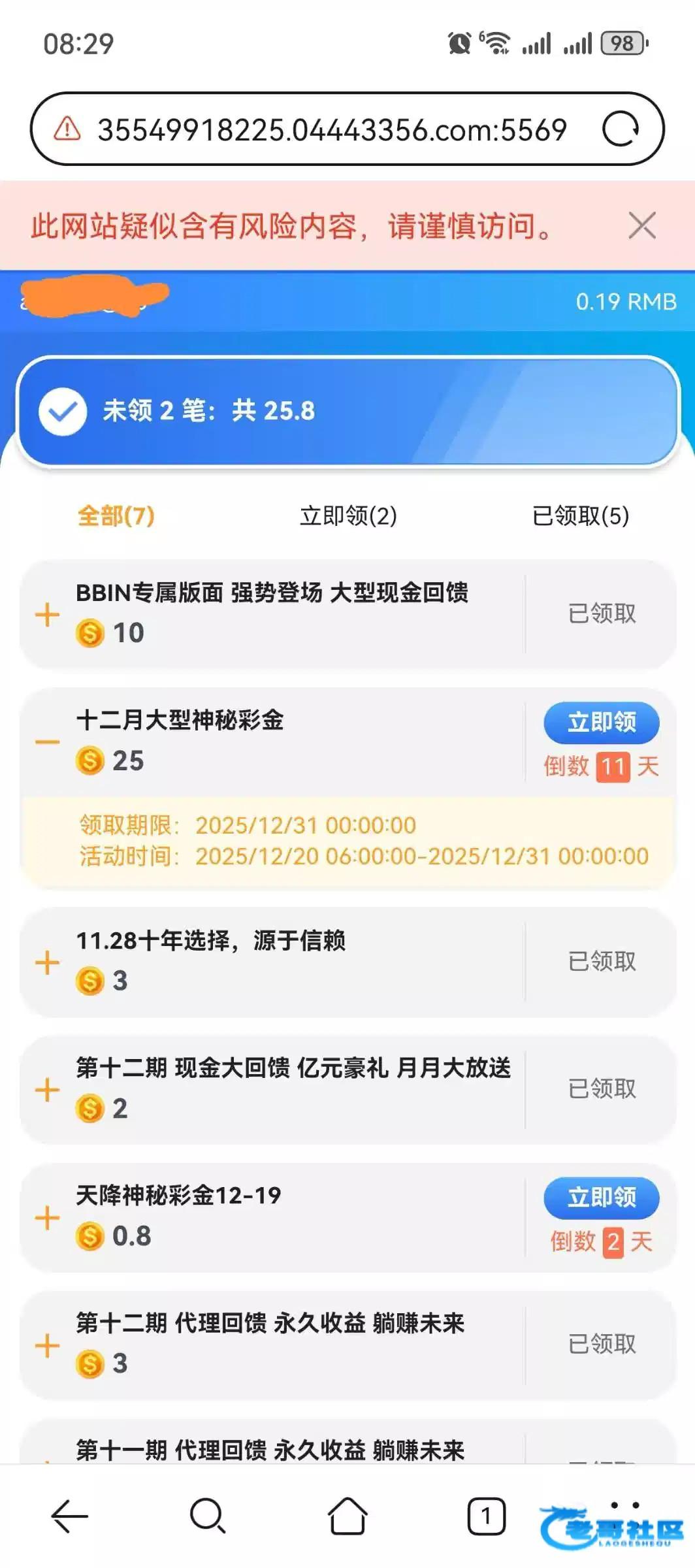Switch to the 已领取(5) tab
695x1568 pixels.
(581, 516)
